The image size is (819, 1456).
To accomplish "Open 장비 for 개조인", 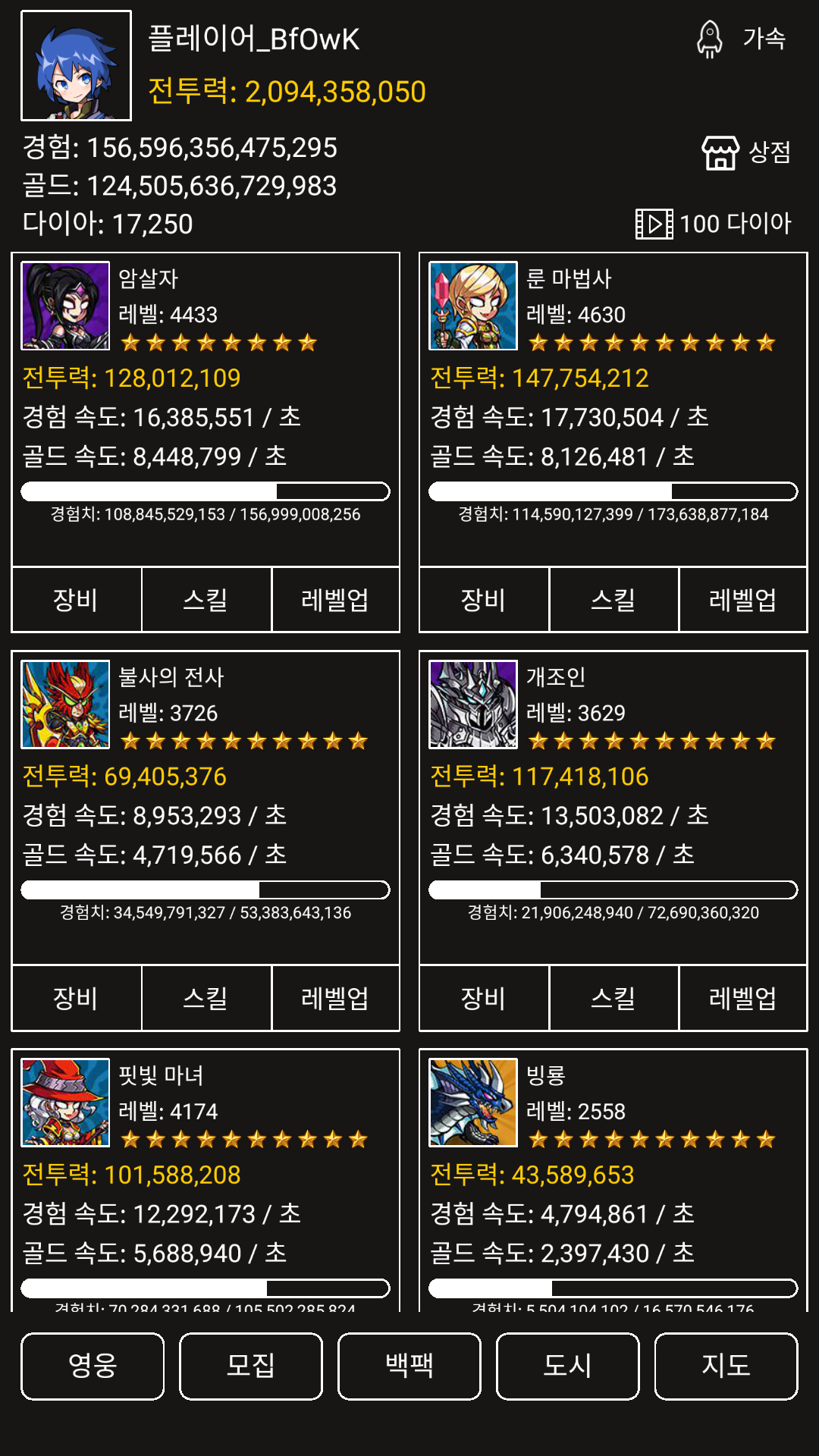I will [x=484, y=998].
